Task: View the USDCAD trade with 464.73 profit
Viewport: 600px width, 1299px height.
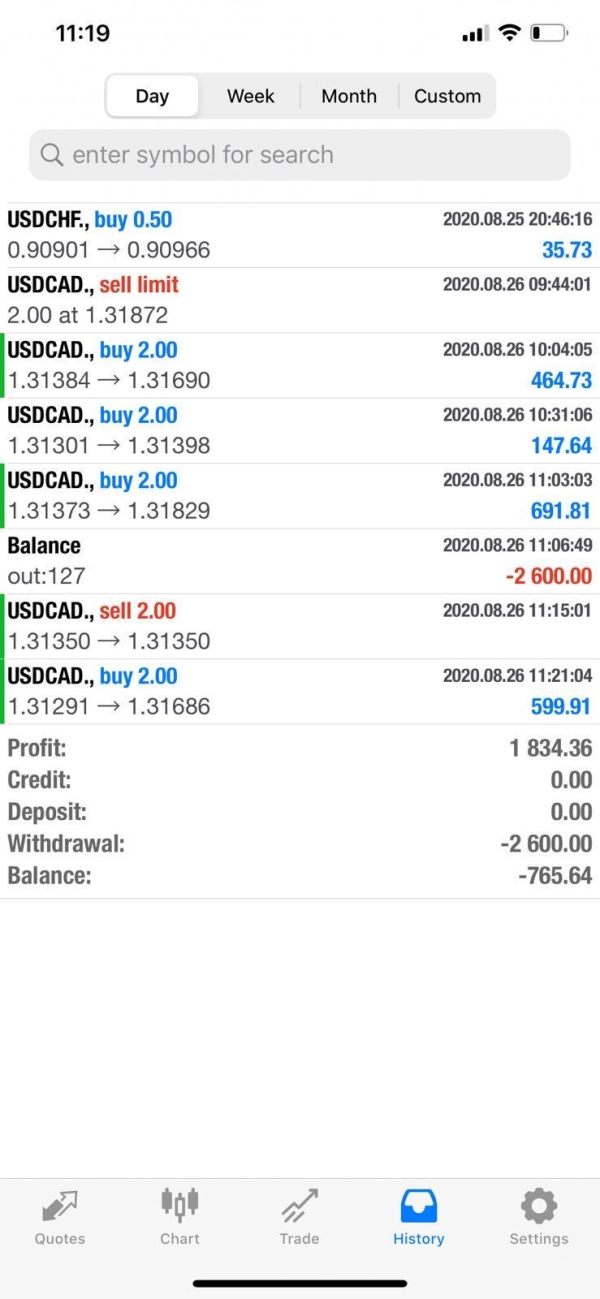Action: point(300,365)
